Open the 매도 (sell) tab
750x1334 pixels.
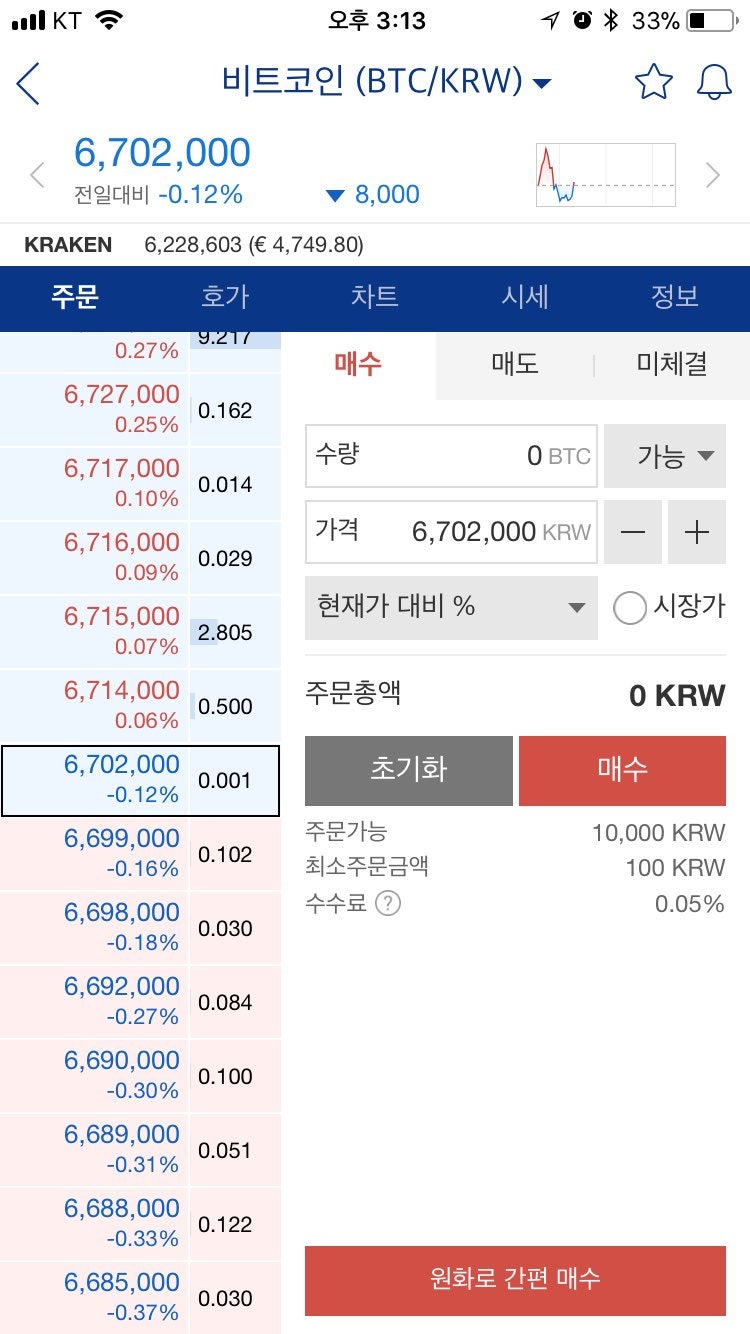tap(516, 366)
